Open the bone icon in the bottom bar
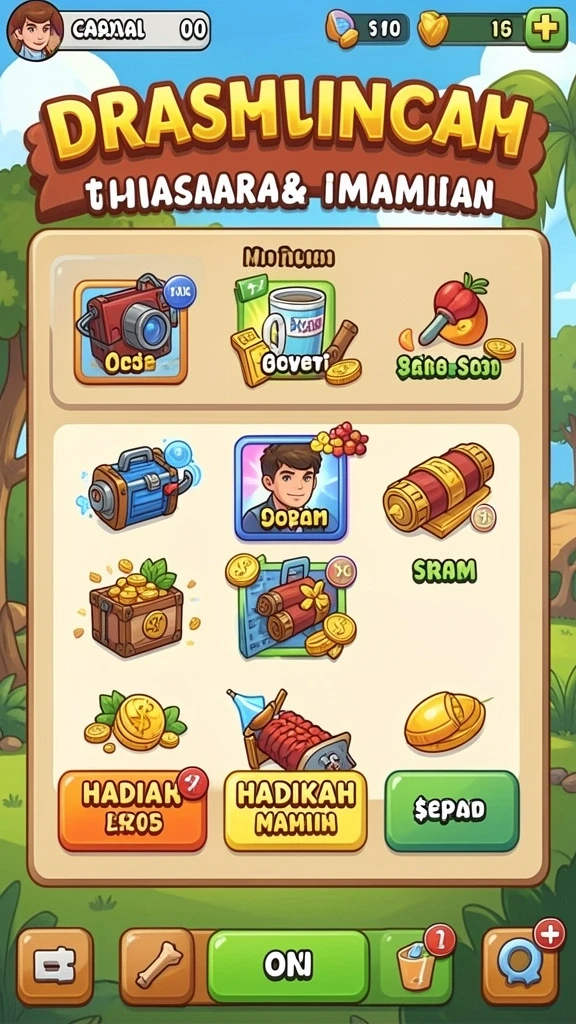Viewport: 576px width, 1024px height. (157, 967)
